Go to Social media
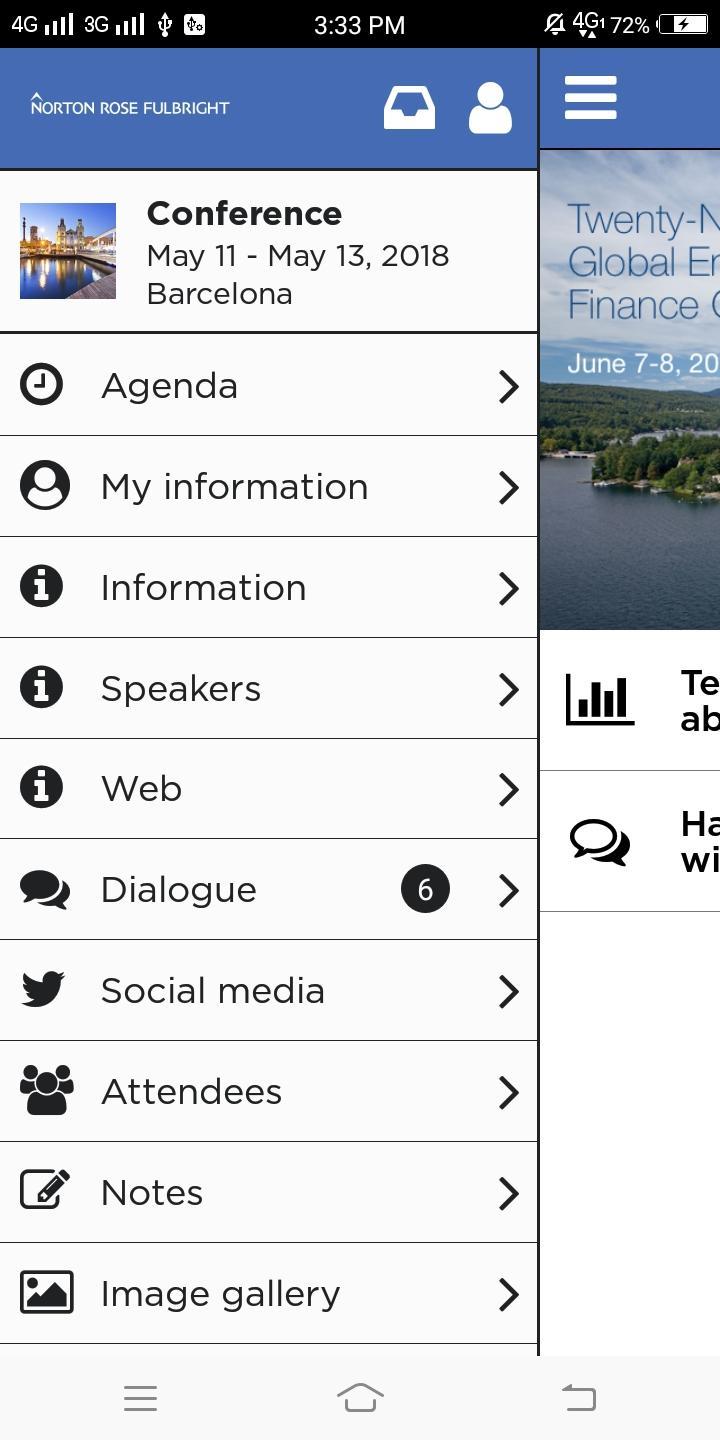The height and width of the screenshot is (1440, 720). point(268,991)
